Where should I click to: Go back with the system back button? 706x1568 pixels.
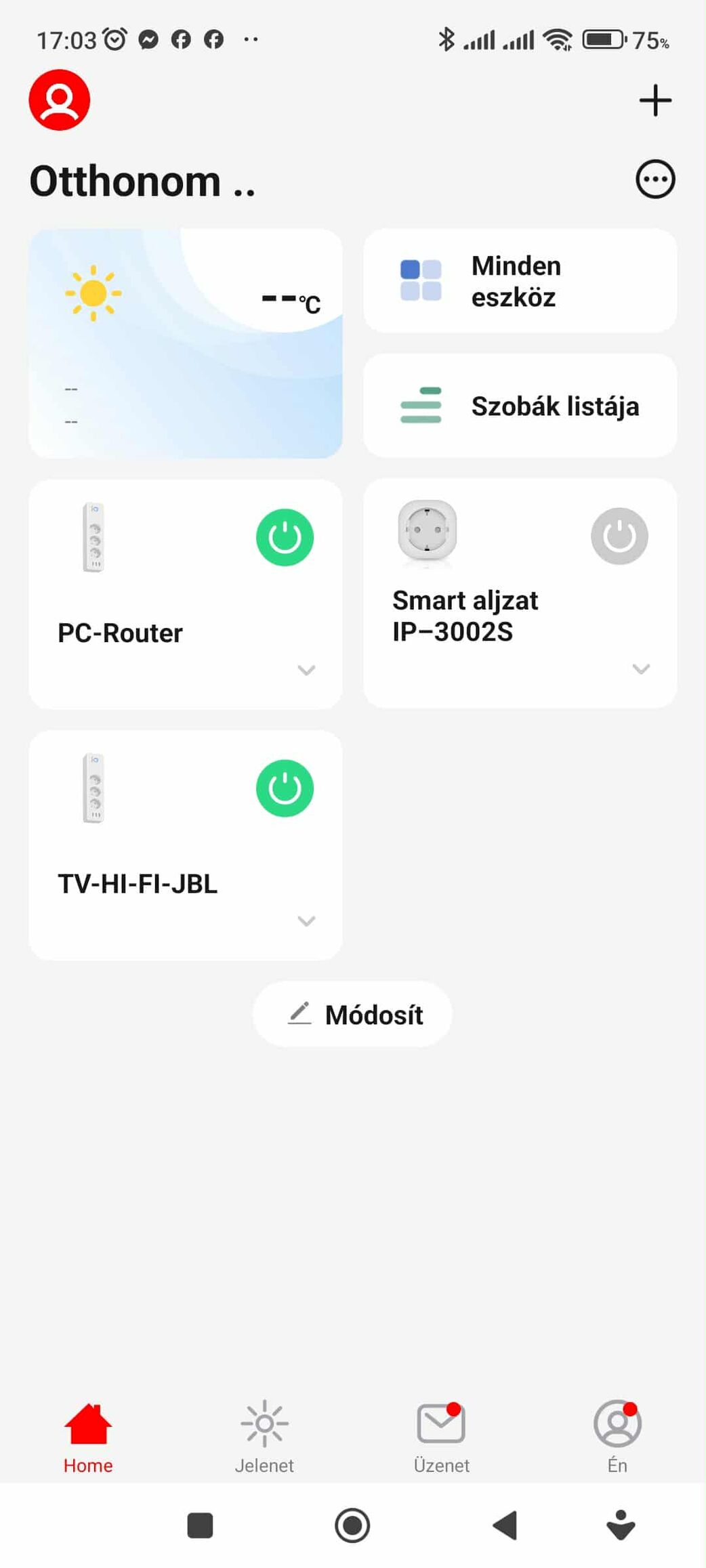coord(505,1526)
